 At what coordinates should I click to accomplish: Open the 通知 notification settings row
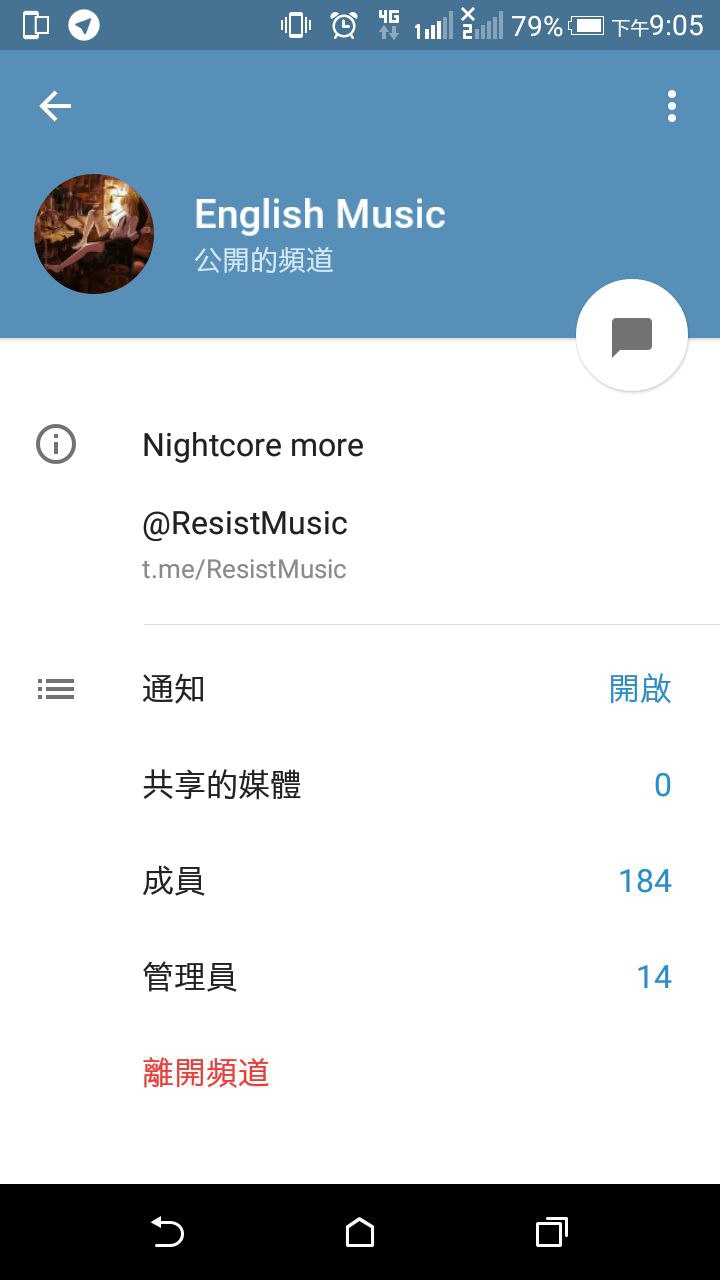click(x=400, y=689)
